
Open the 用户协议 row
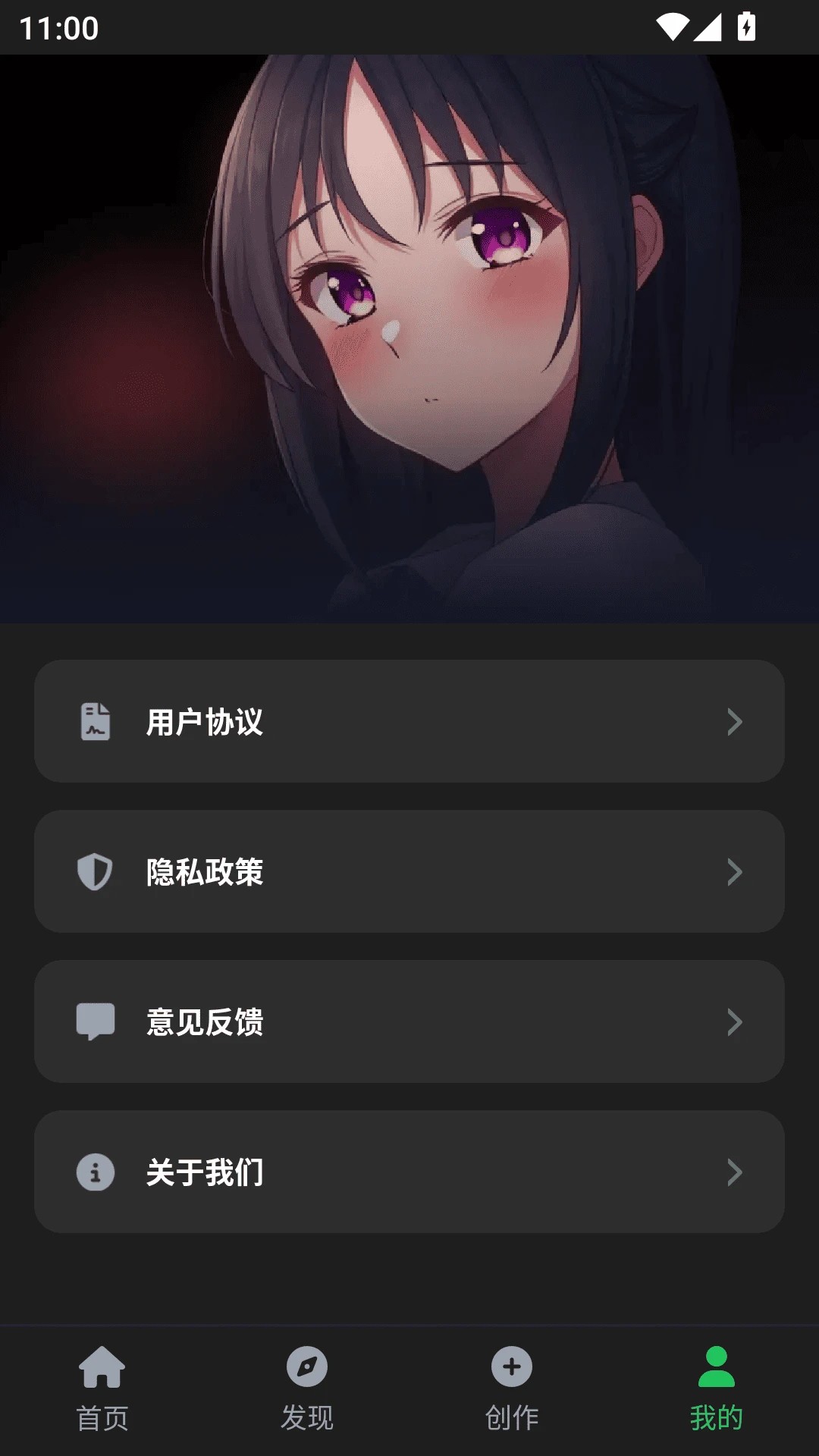[409, 721]
